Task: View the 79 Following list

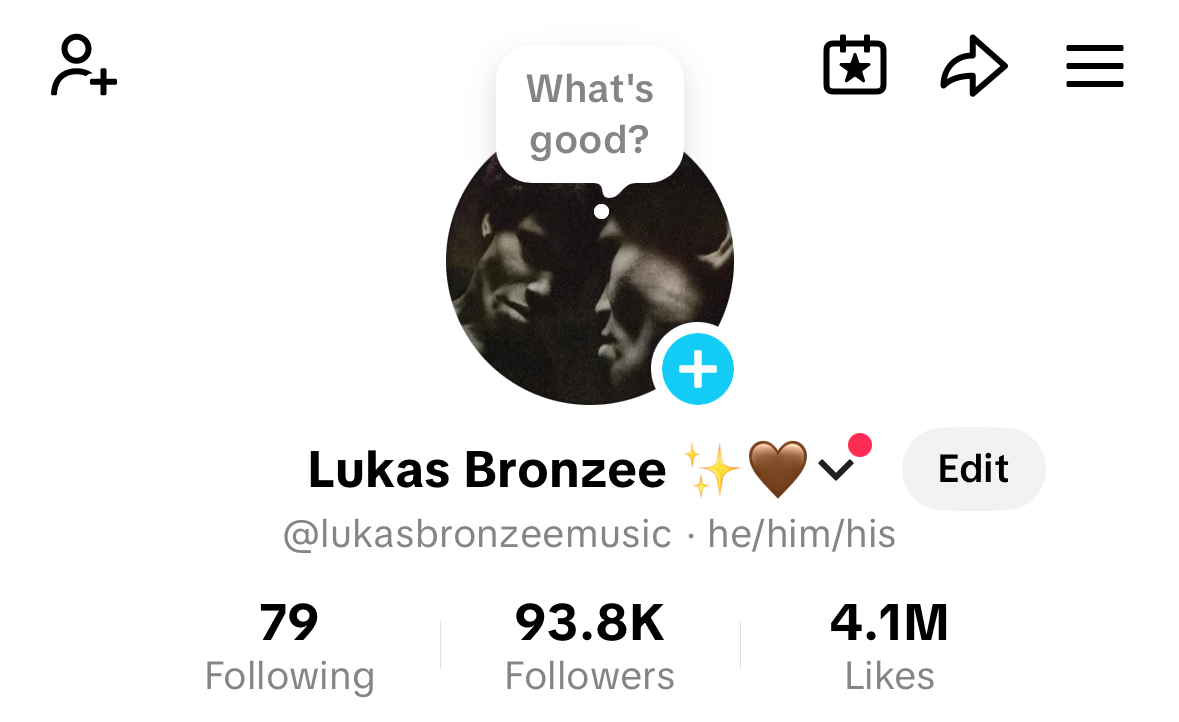Action: (x=289, y=647)
